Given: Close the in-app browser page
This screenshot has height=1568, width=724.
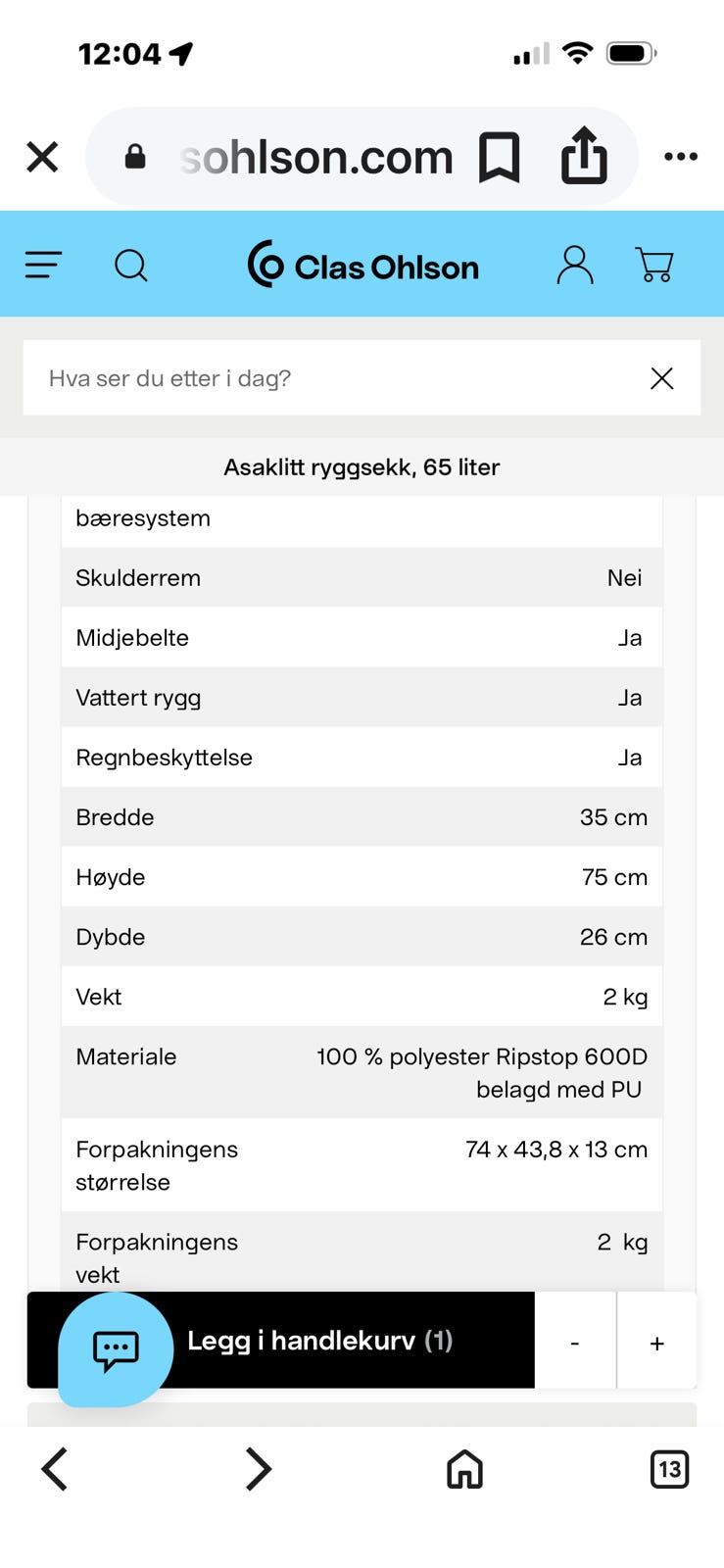Looking at the screenshot, I should [x=42, y=157].
